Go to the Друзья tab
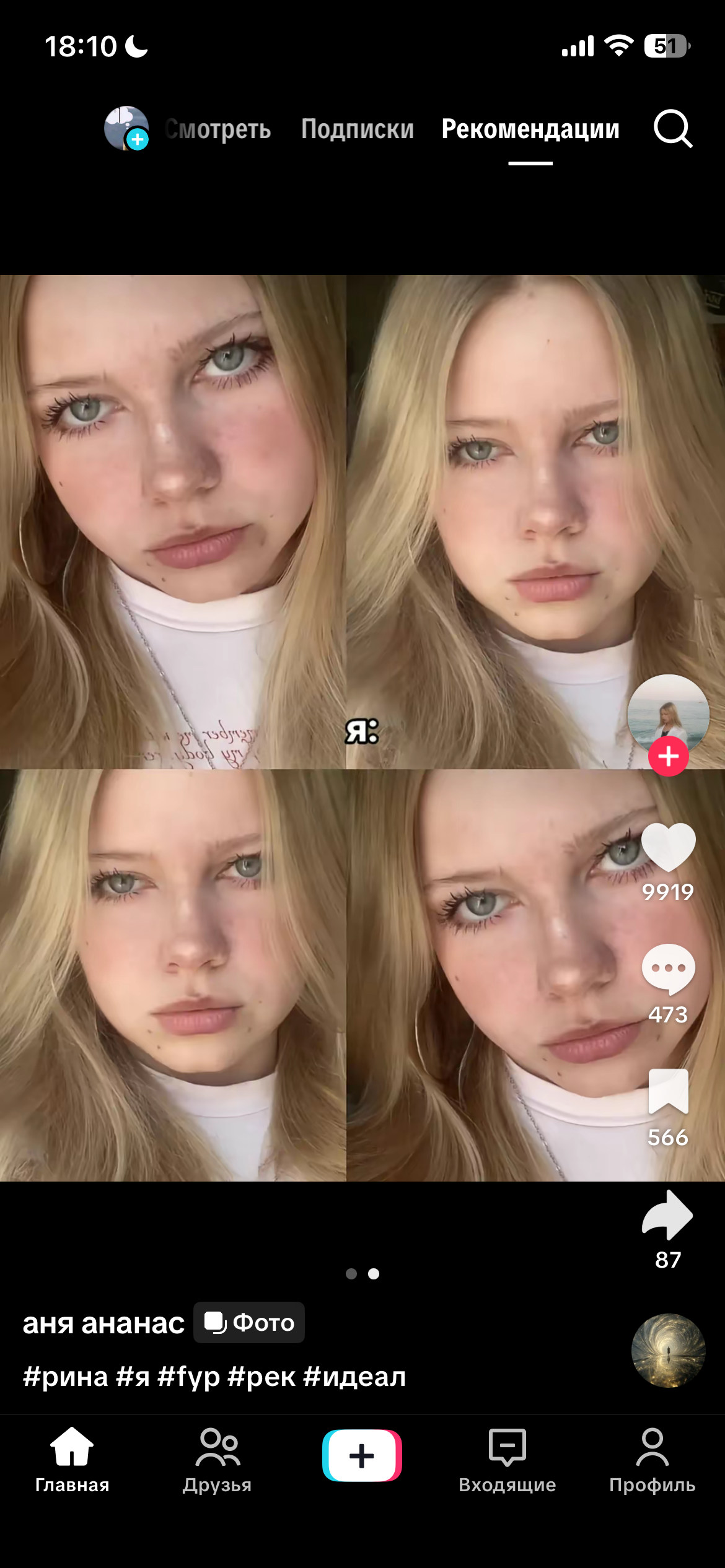The width and height of the screenshot is (725, 1568). click(217, 1461)
